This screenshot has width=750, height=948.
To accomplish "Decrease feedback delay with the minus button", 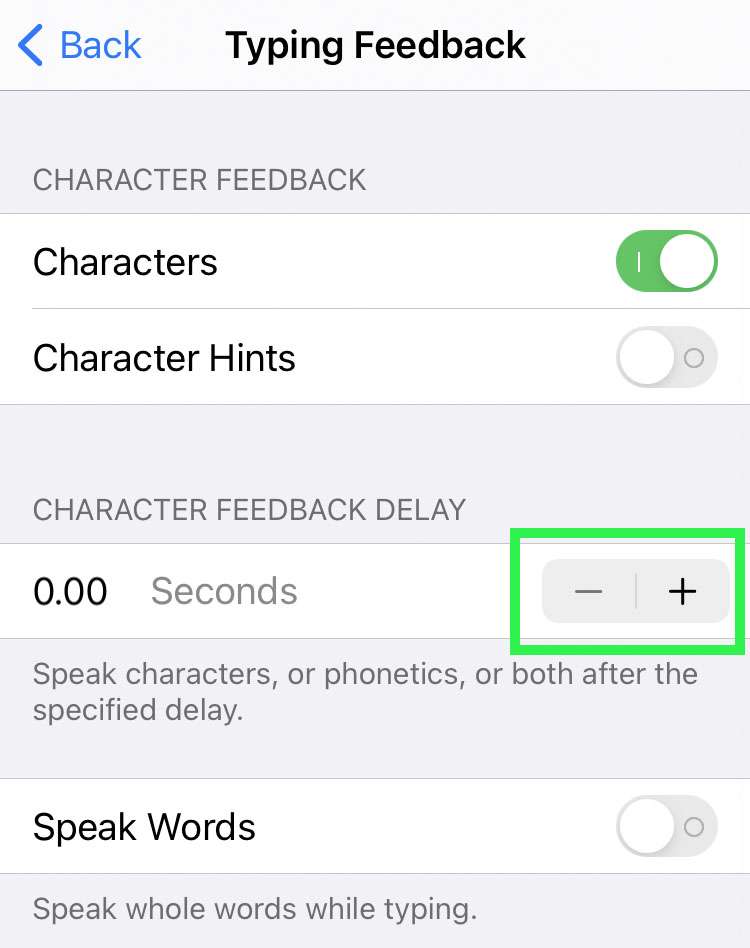I will pos(589,592).
